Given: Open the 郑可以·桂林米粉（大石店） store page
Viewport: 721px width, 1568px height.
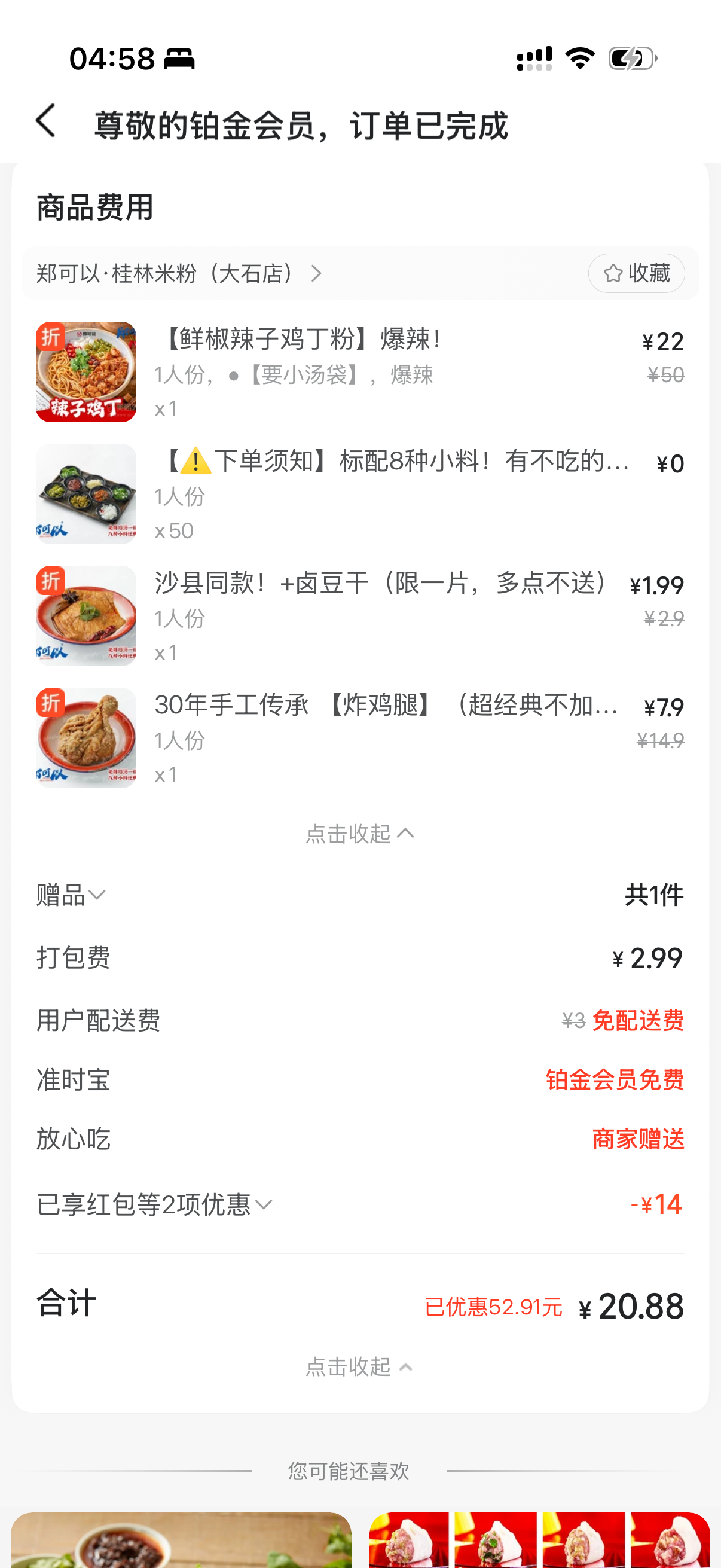Looking at the screenshot, I should point(179,274).
